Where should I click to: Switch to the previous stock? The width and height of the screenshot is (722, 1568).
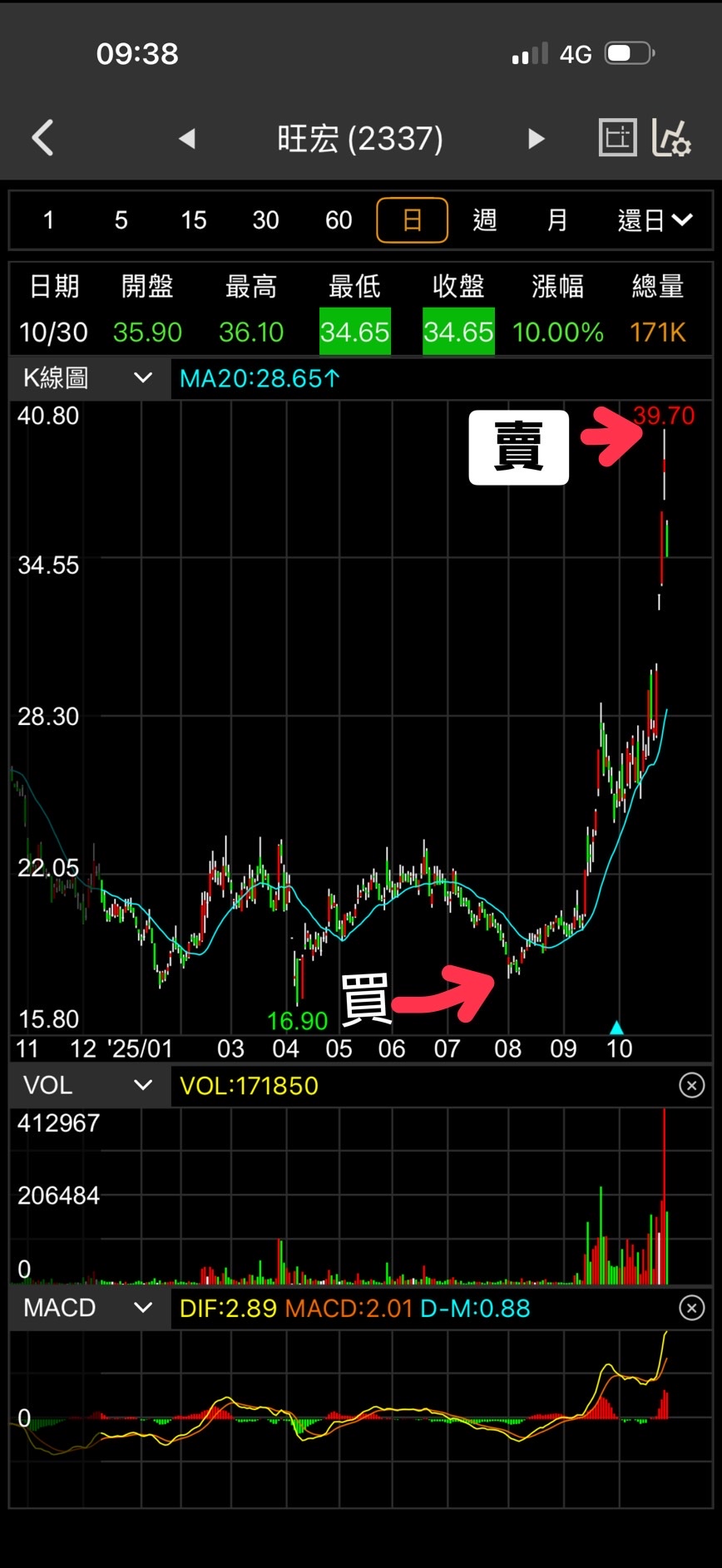coord(187,139)
